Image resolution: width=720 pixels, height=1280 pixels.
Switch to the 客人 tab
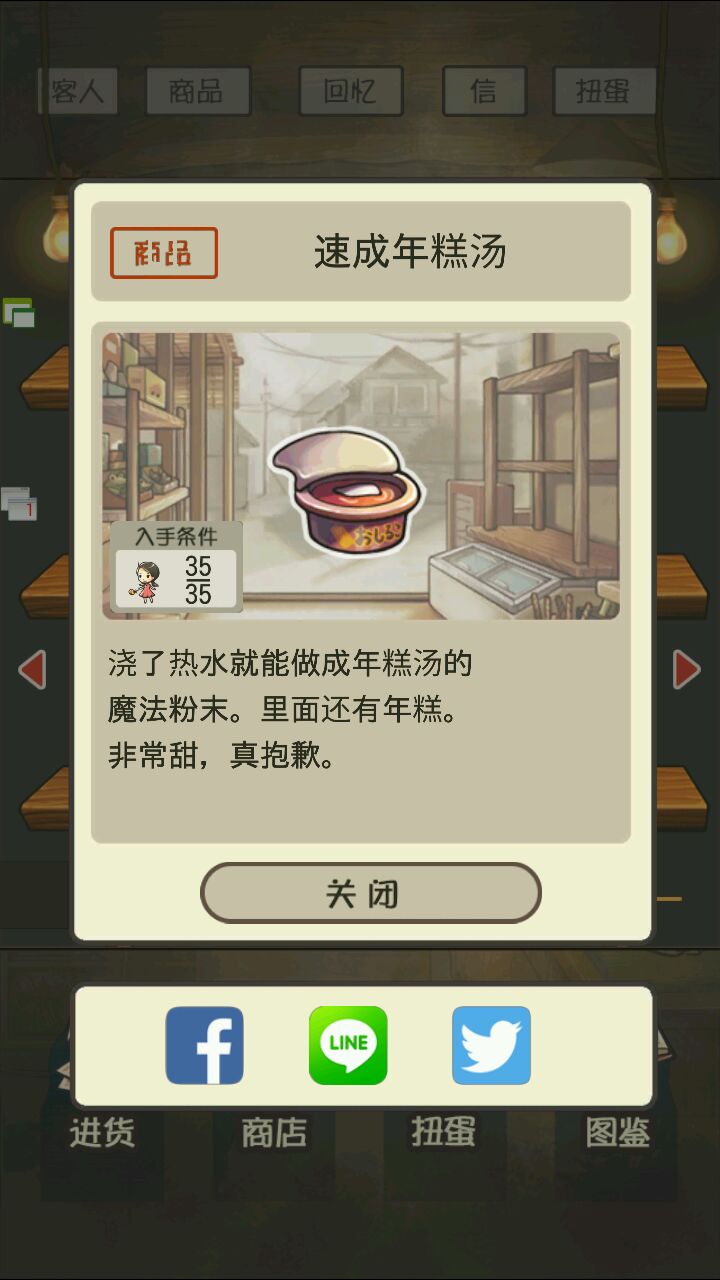point(79,91)
